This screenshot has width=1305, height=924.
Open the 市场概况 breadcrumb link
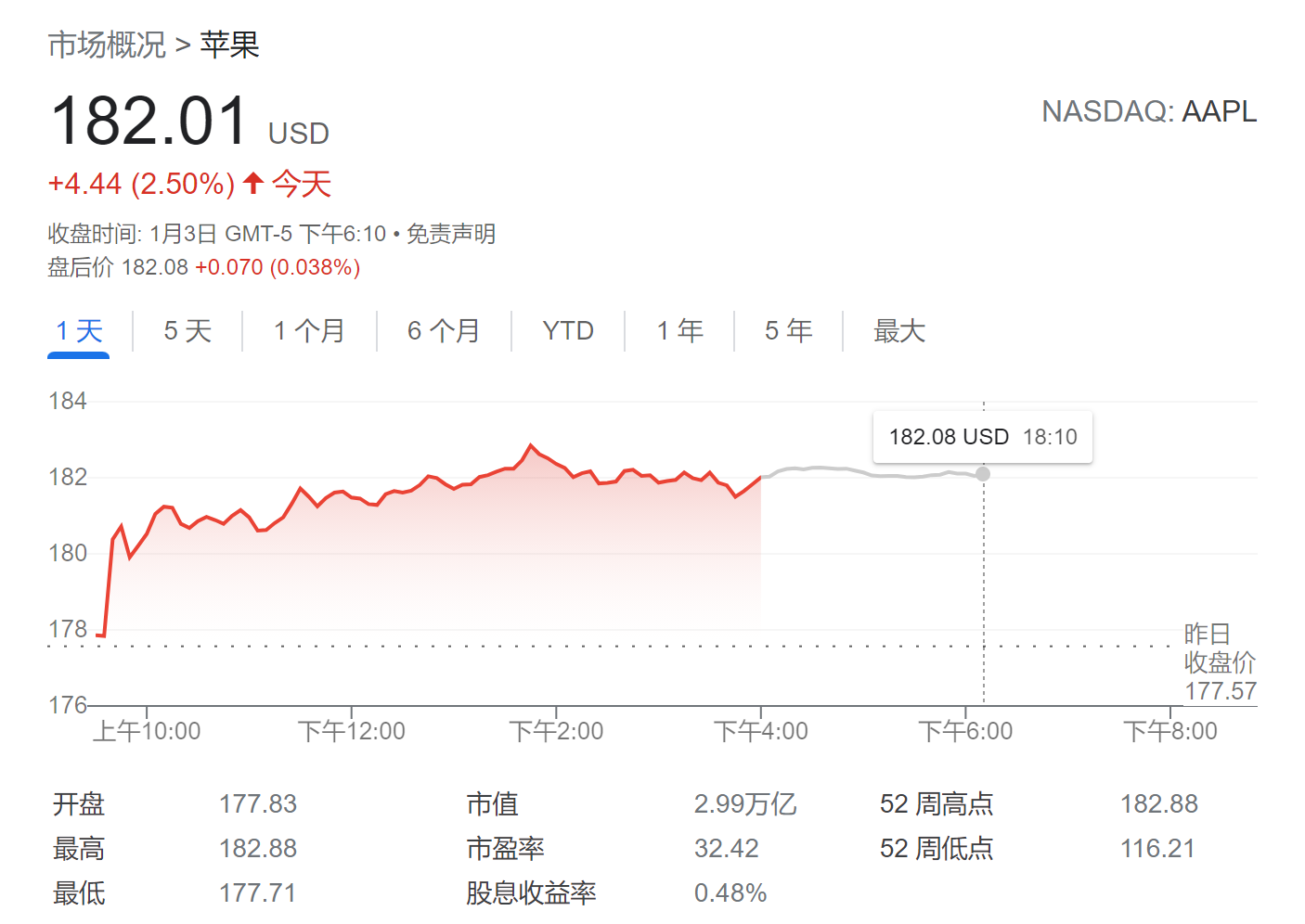tap(107, 45)
